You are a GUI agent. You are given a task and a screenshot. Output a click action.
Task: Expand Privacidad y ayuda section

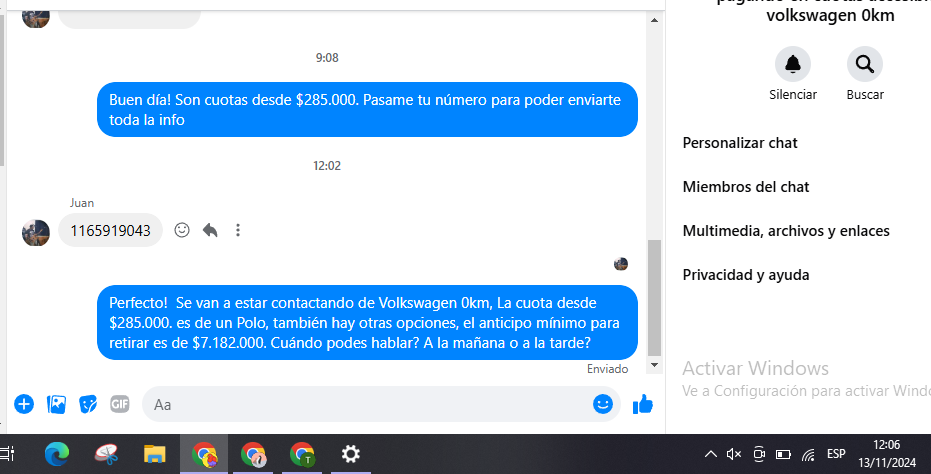[x=746, y=275]
